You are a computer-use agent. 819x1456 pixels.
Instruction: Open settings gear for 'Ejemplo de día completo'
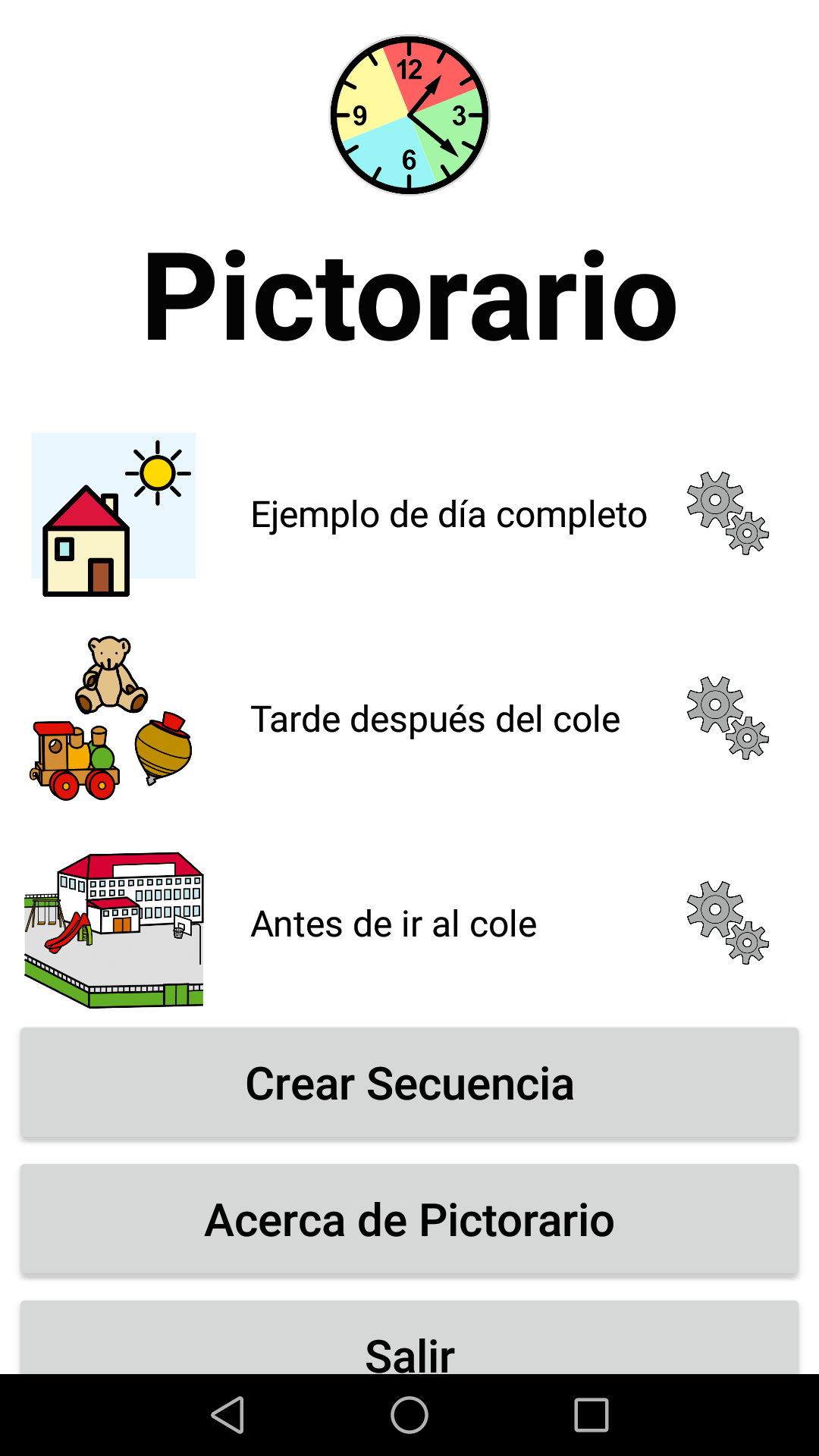[727, 513]
